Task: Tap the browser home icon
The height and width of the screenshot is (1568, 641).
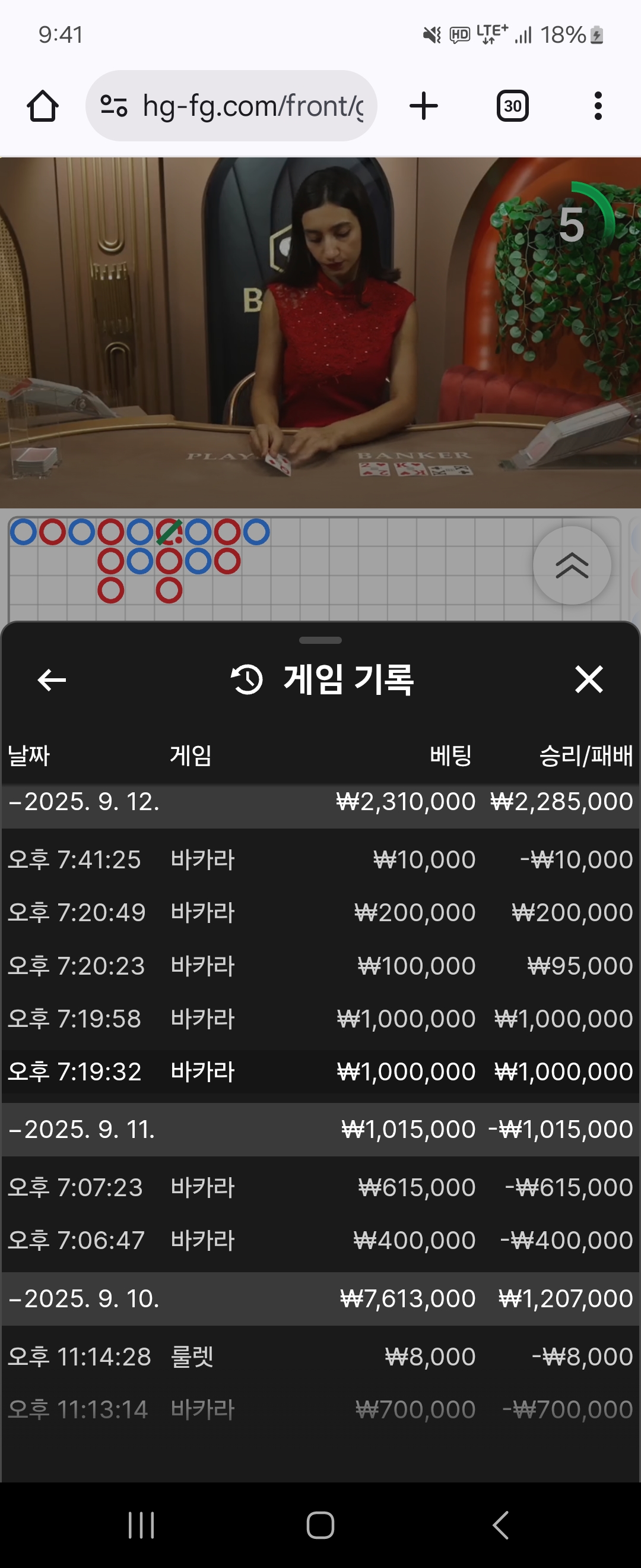Action: 43,106
